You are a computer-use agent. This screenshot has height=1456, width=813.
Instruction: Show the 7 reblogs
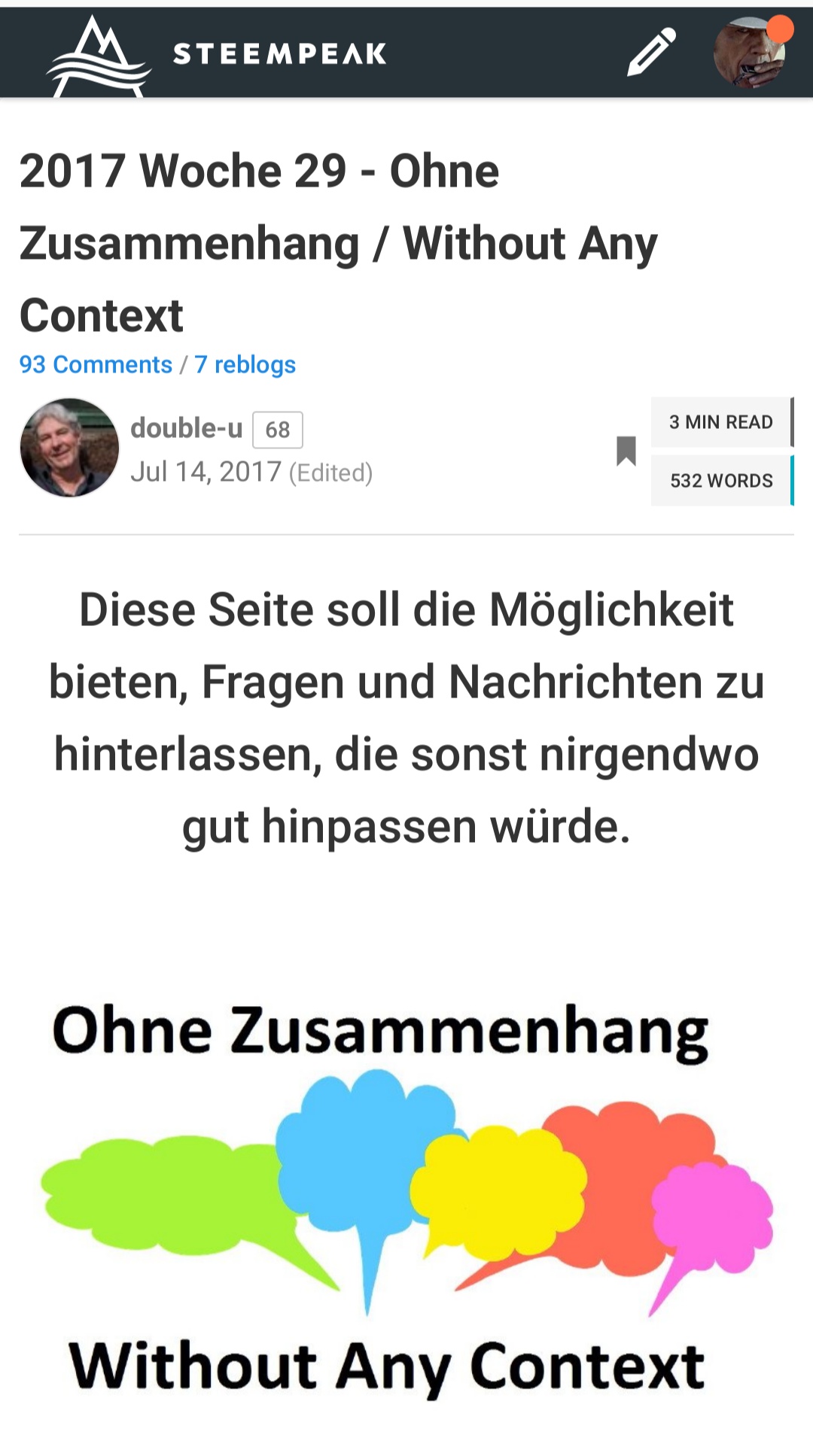(x=245, y=365)
